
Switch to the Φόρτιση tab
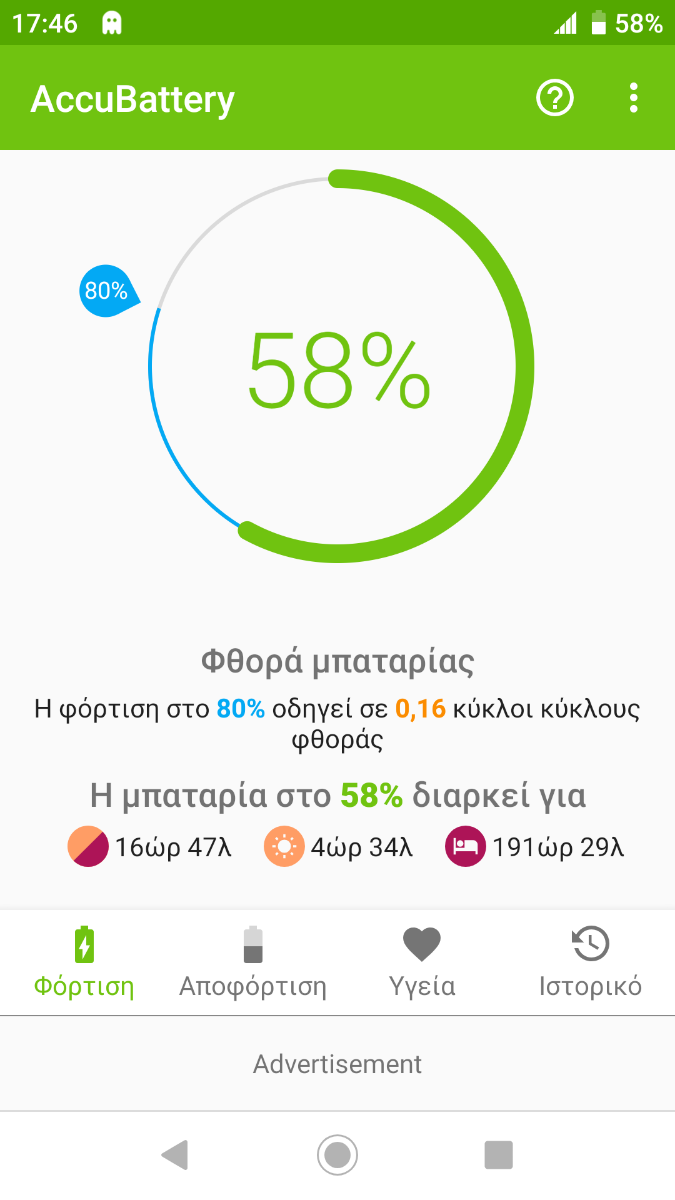(x=84, y=962)
